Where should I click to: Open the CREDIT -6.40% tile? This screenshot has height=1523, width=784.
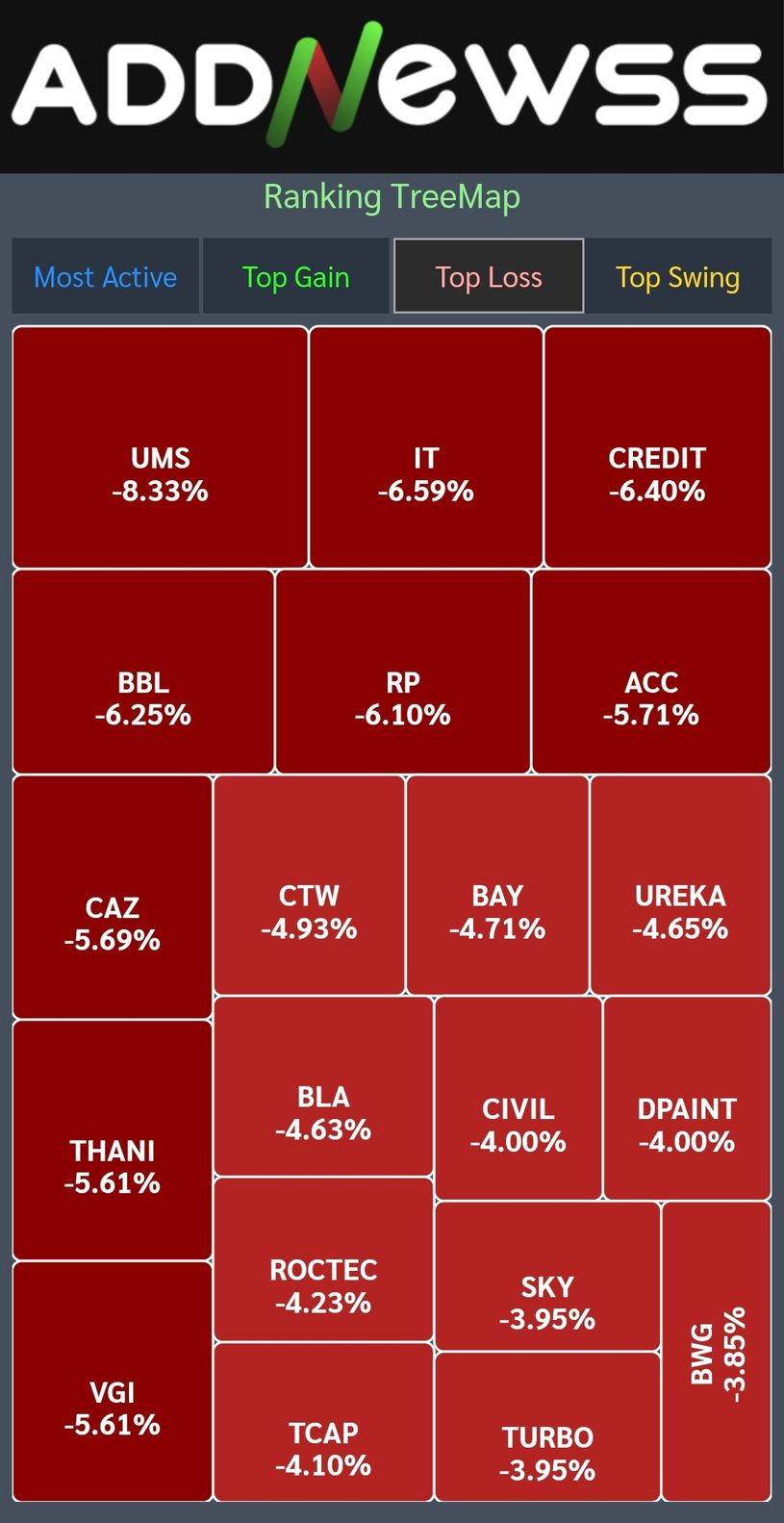click(x=657, y=447)
